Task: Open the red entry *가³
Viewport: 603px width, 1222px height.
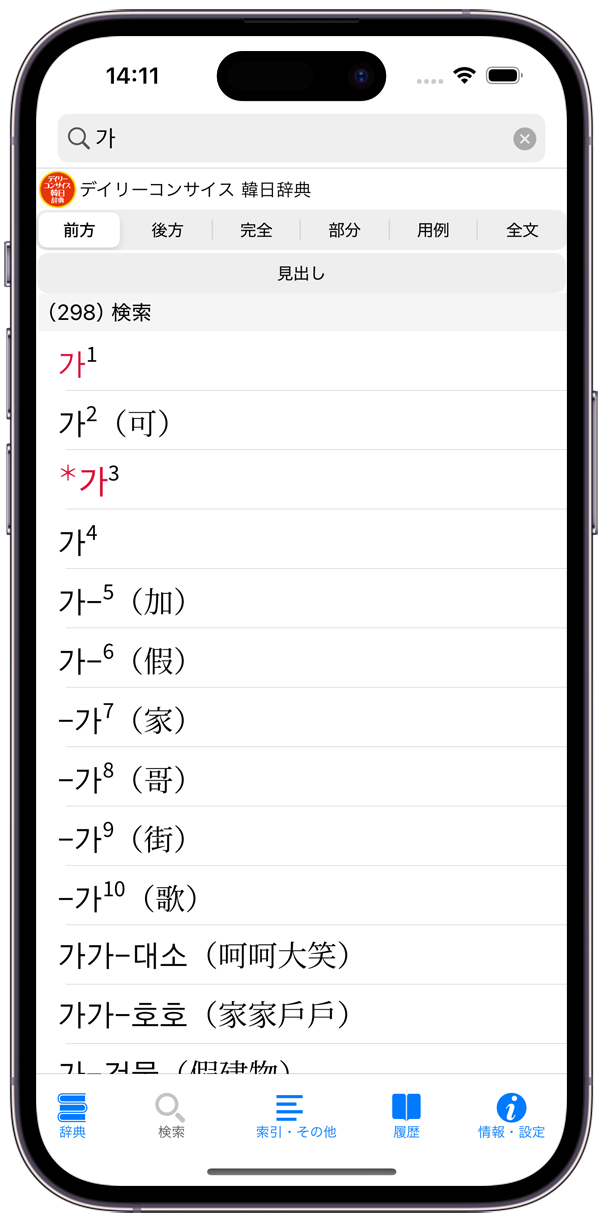Action: coord(301,480)
